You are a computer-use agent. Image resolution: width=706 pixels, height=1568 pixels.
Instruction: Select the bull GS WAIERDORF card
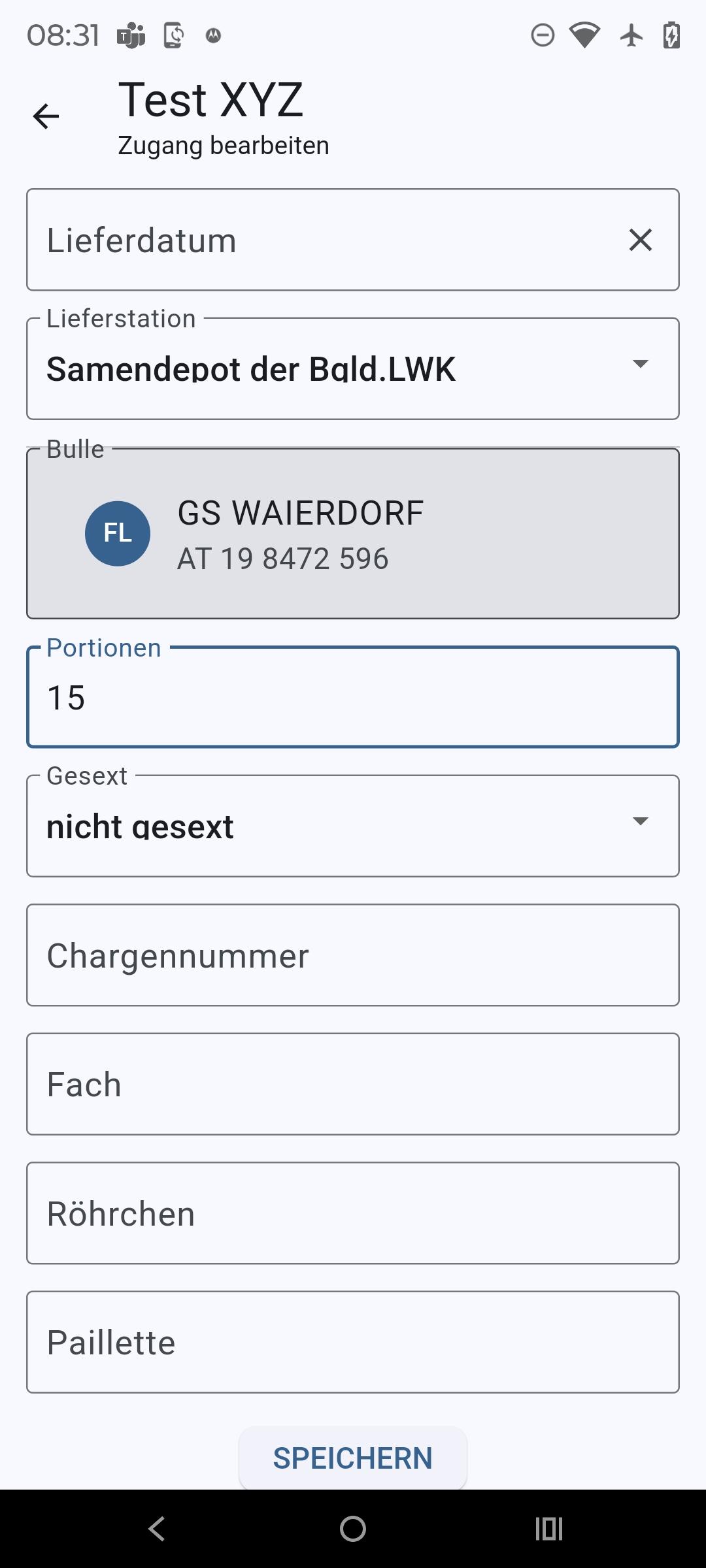click(x=353, y=534)
